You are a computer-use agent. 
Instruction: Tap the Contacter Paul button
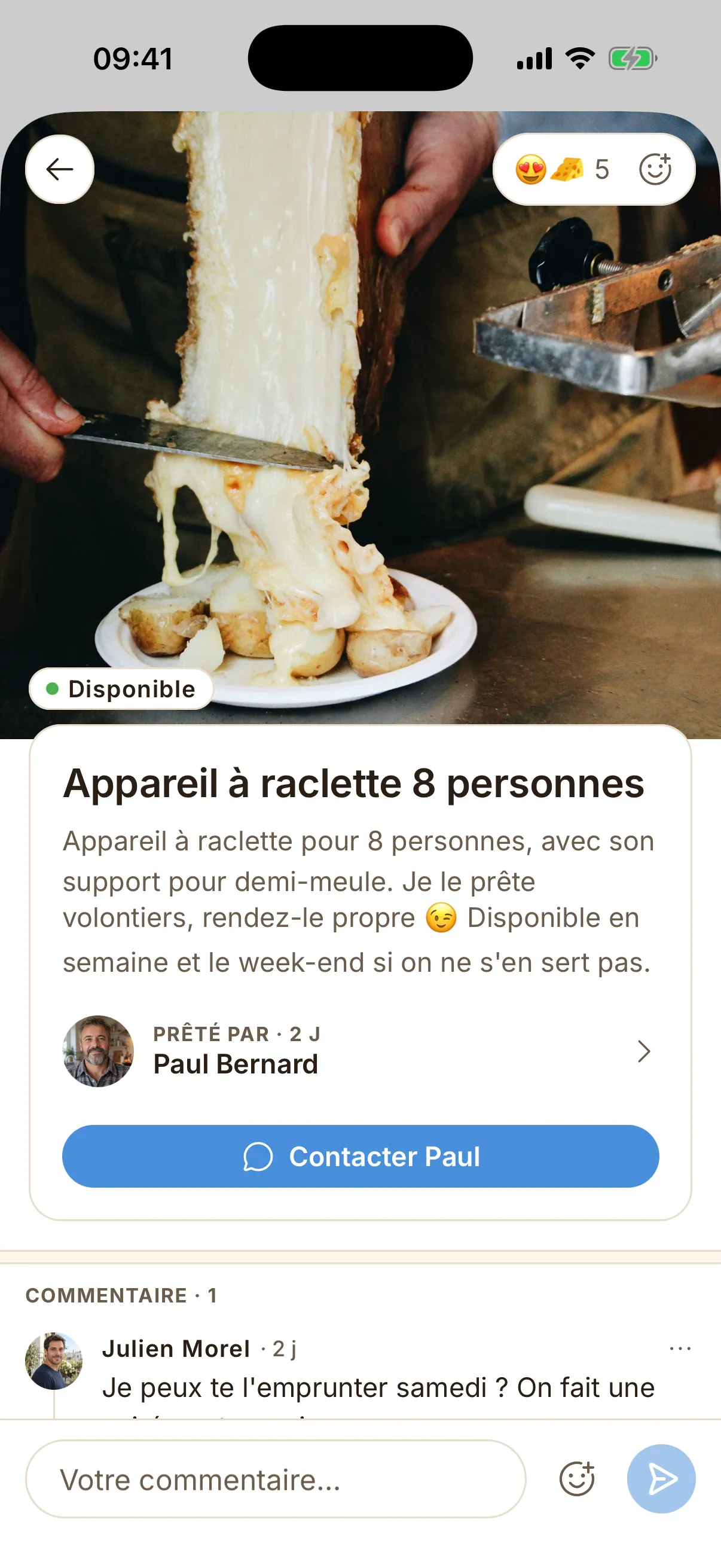[360, 1156]
